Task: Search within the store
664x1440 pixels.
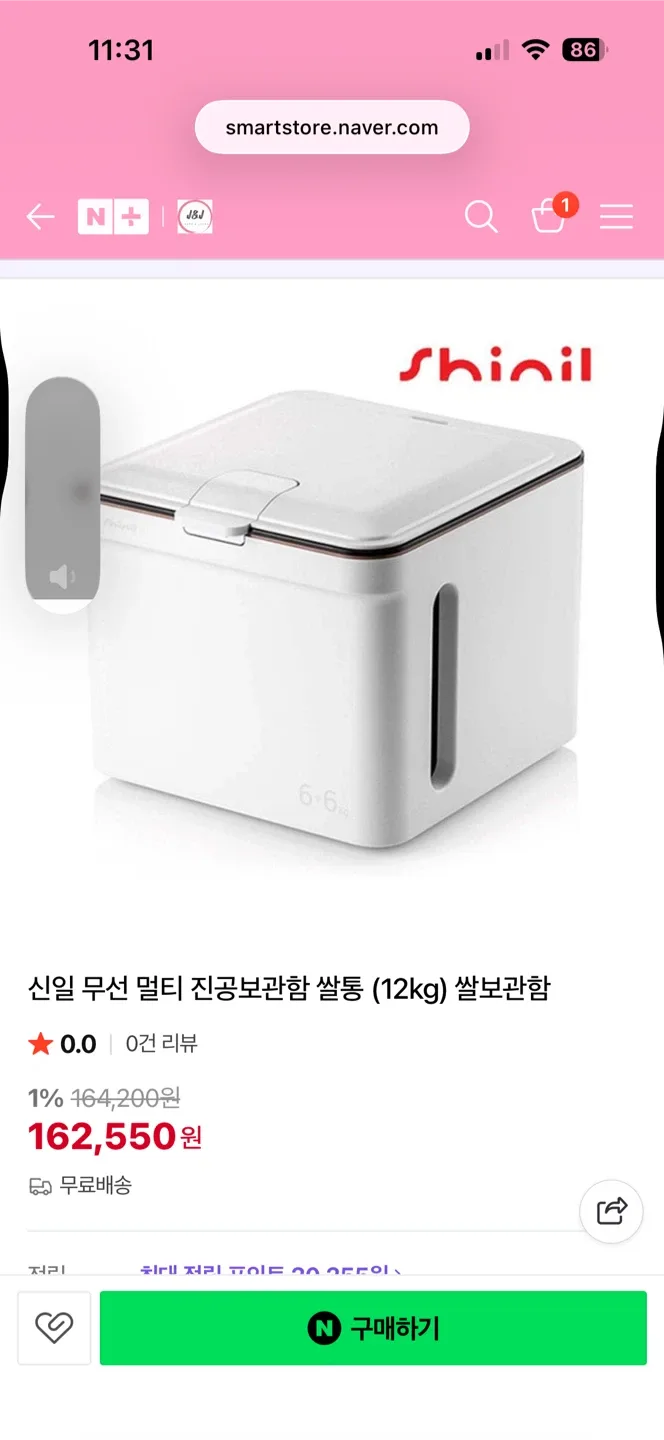Action: pos(481,217)
